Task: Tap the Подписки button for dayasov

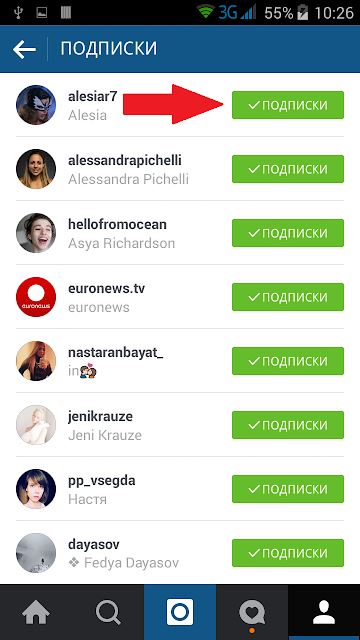Action: click(x=288, y=553)
